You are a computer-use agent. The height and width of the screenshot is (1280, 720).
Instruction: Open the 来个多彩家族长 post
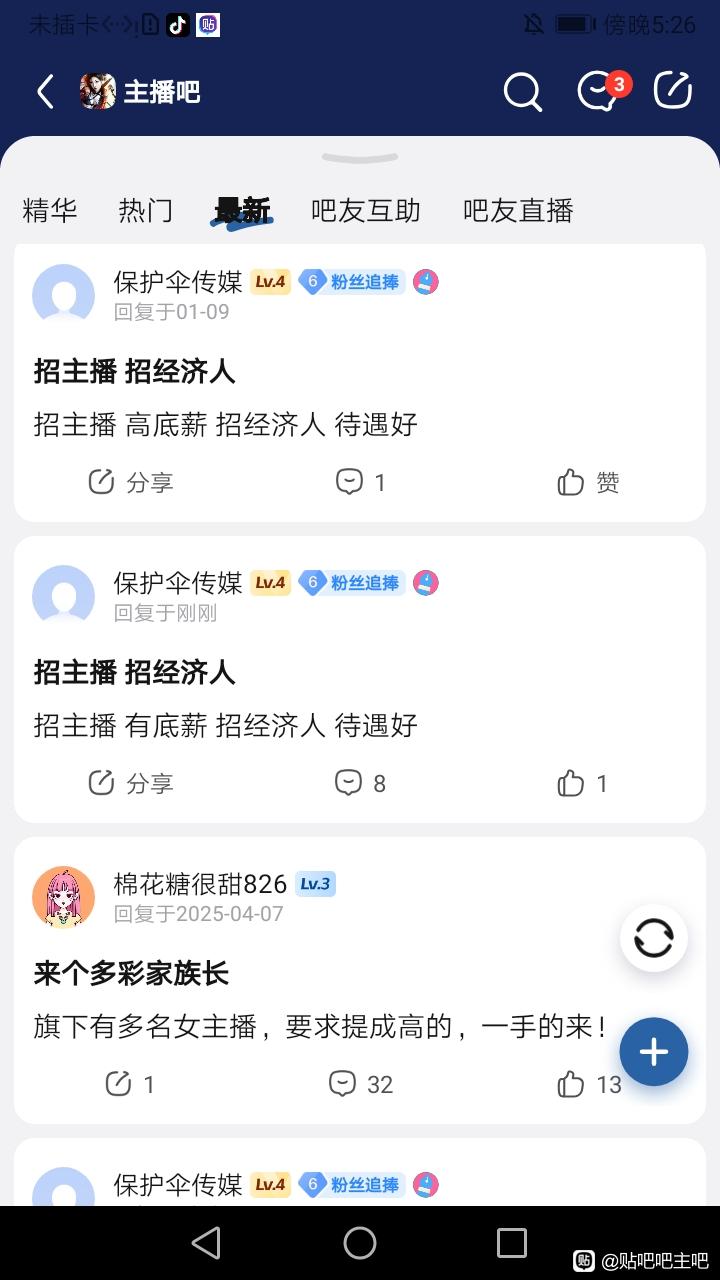132,973
